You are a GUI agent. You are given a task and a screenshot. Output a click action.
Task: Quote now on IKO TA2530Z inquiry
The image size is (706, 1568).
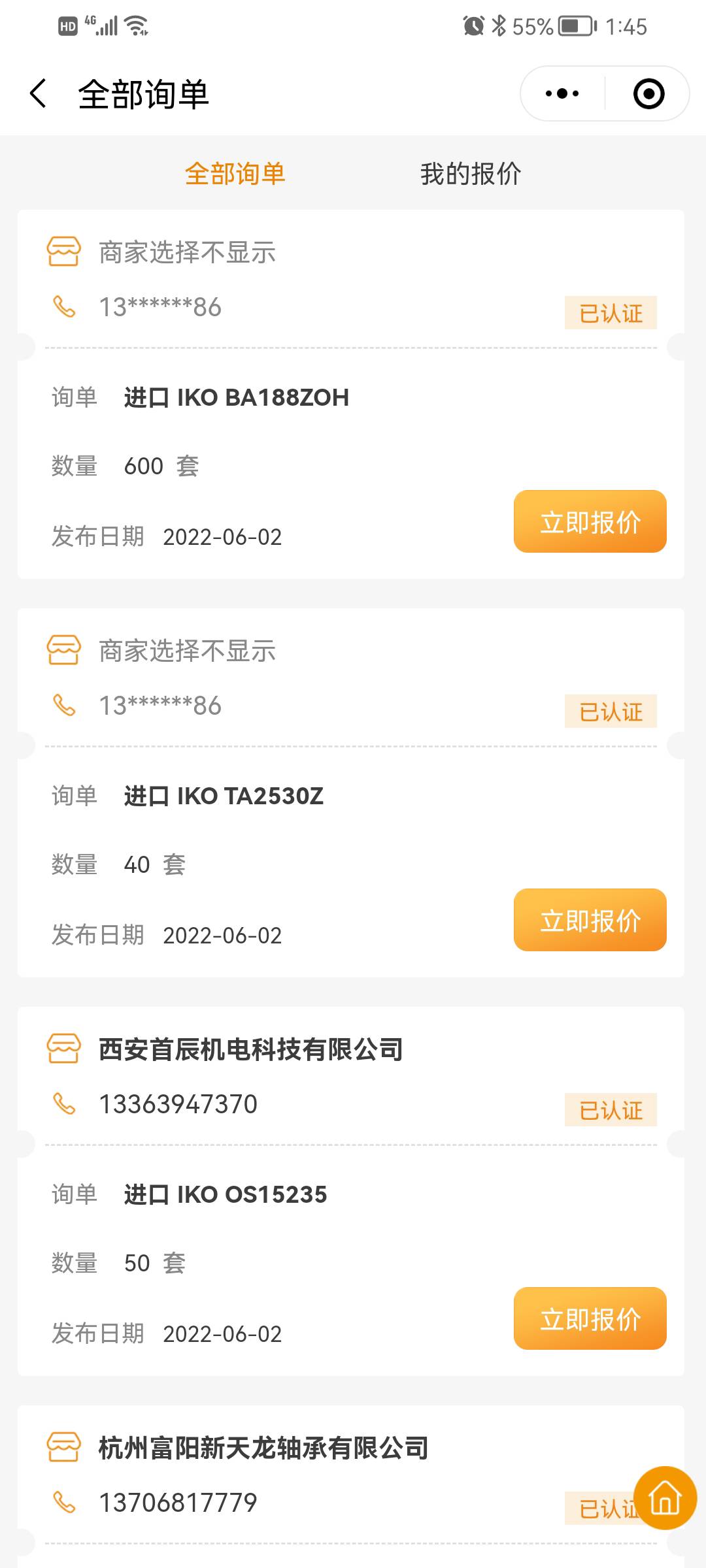pos(590,920)
